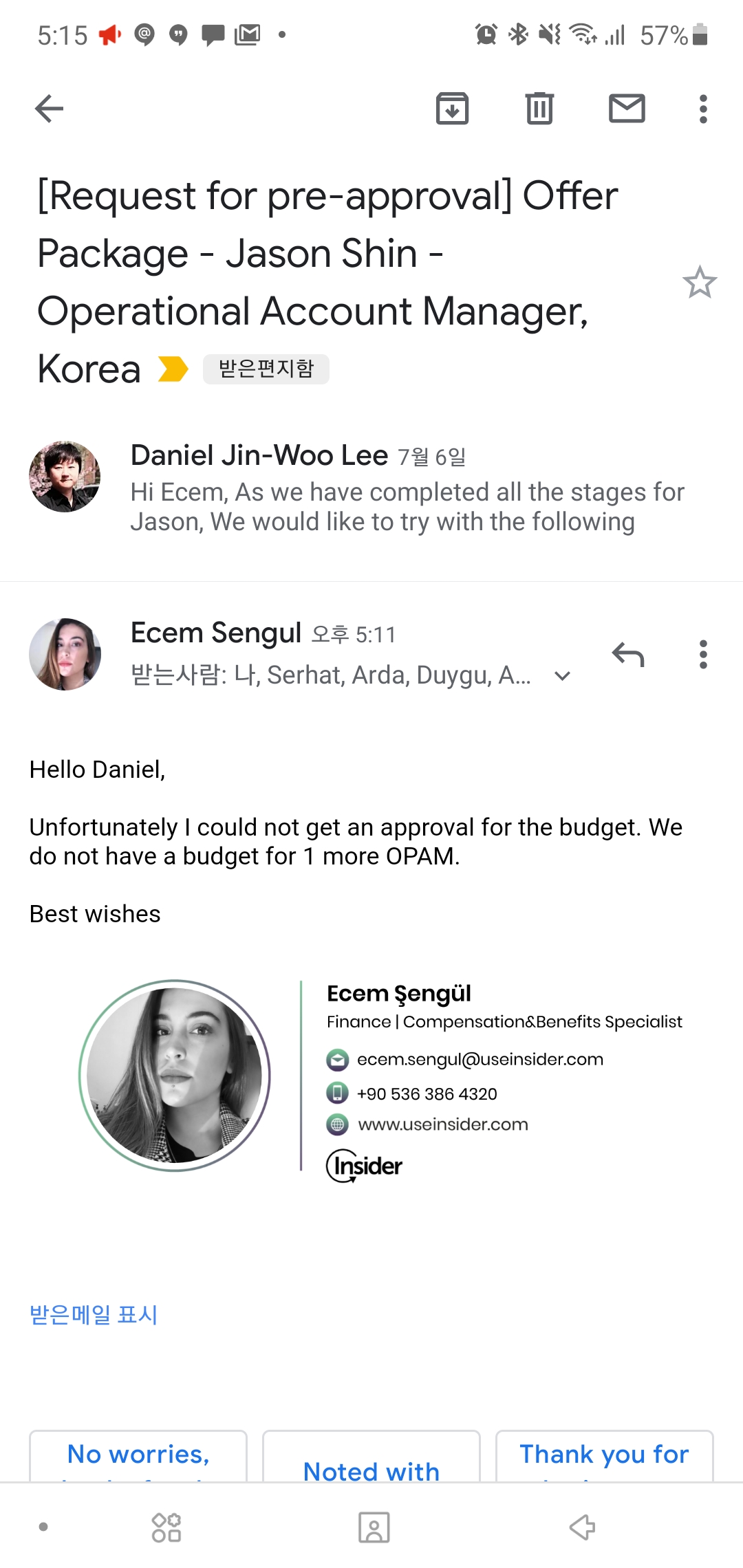Expand the recipient details chevron
This screenshot has width=743, height=1568.
click(562, 676)
